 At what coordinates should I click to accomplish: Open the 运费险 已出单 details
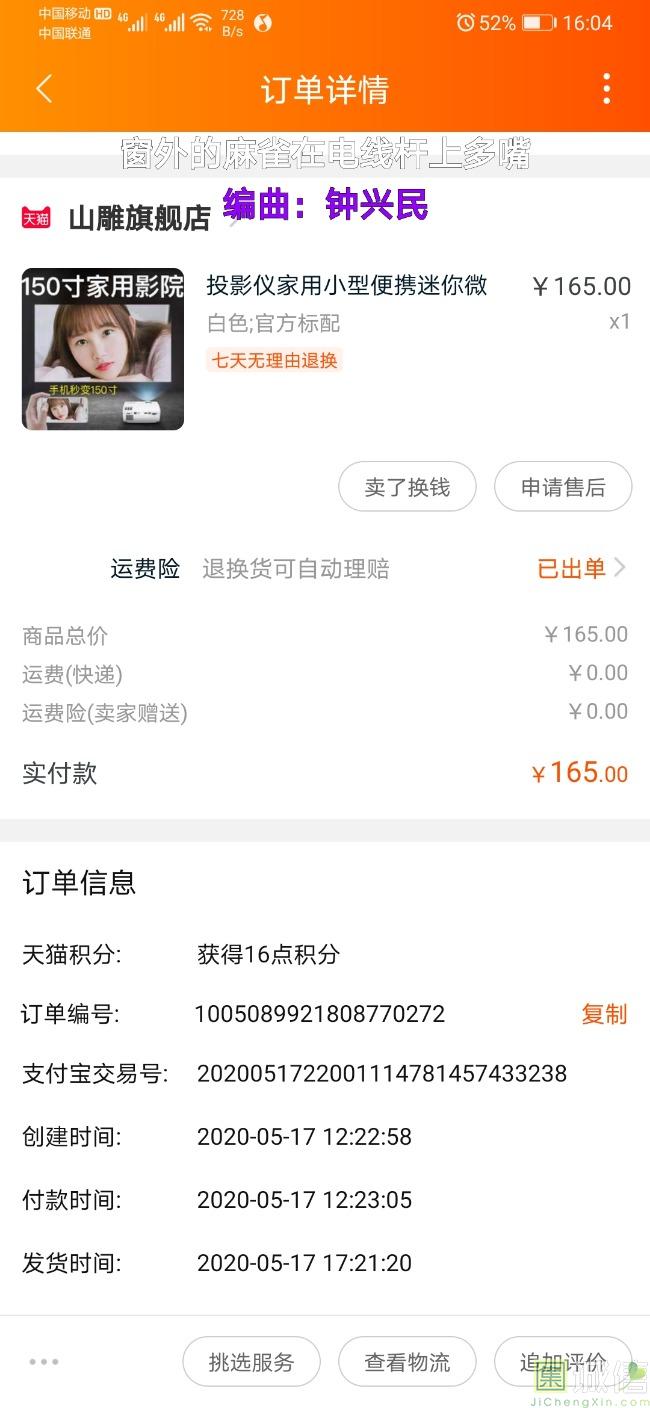[580, 569]
